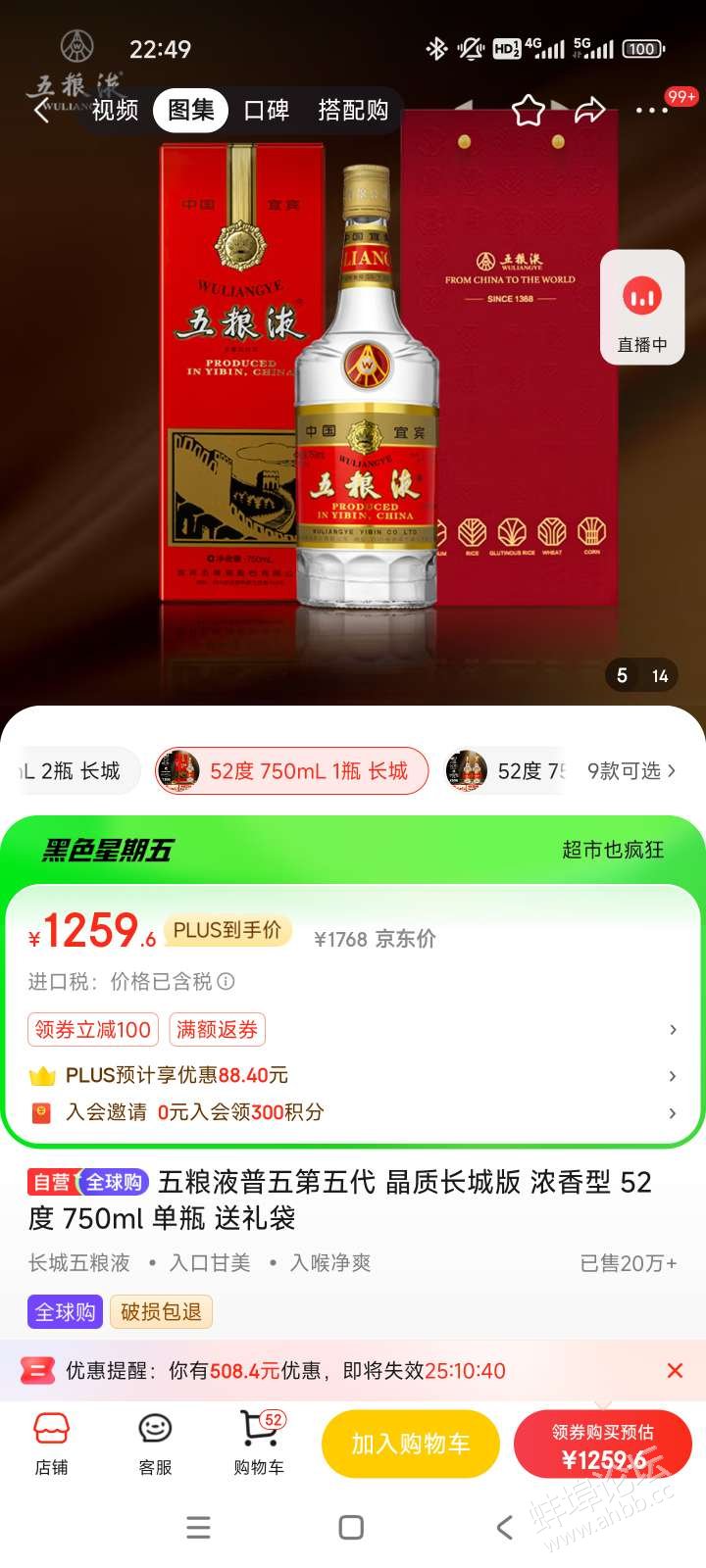Open the three-dot overflow menu

click(x=652, y=111)
